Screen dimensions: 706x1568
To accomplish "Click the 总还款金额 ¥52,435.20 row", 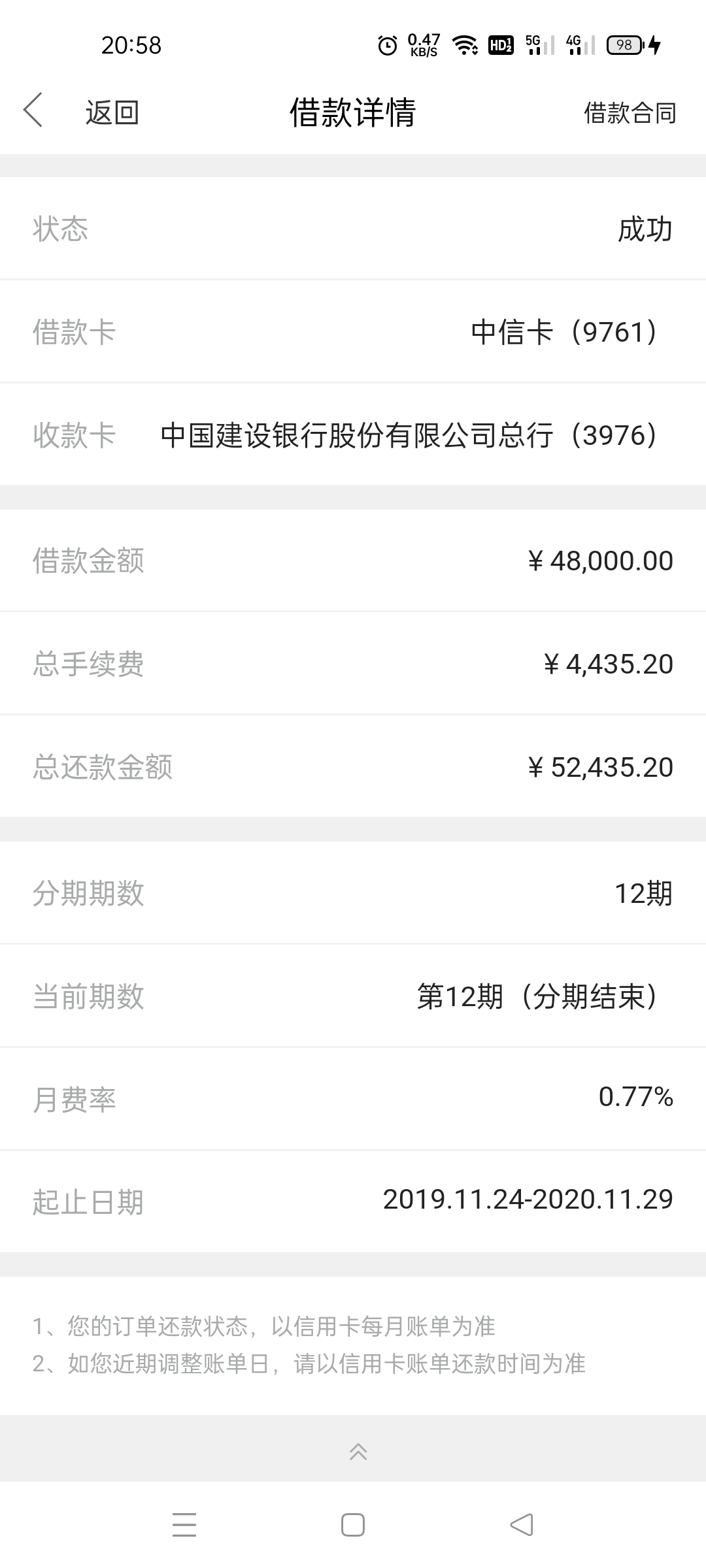I will pyautogui.click(x=353, y=764).
